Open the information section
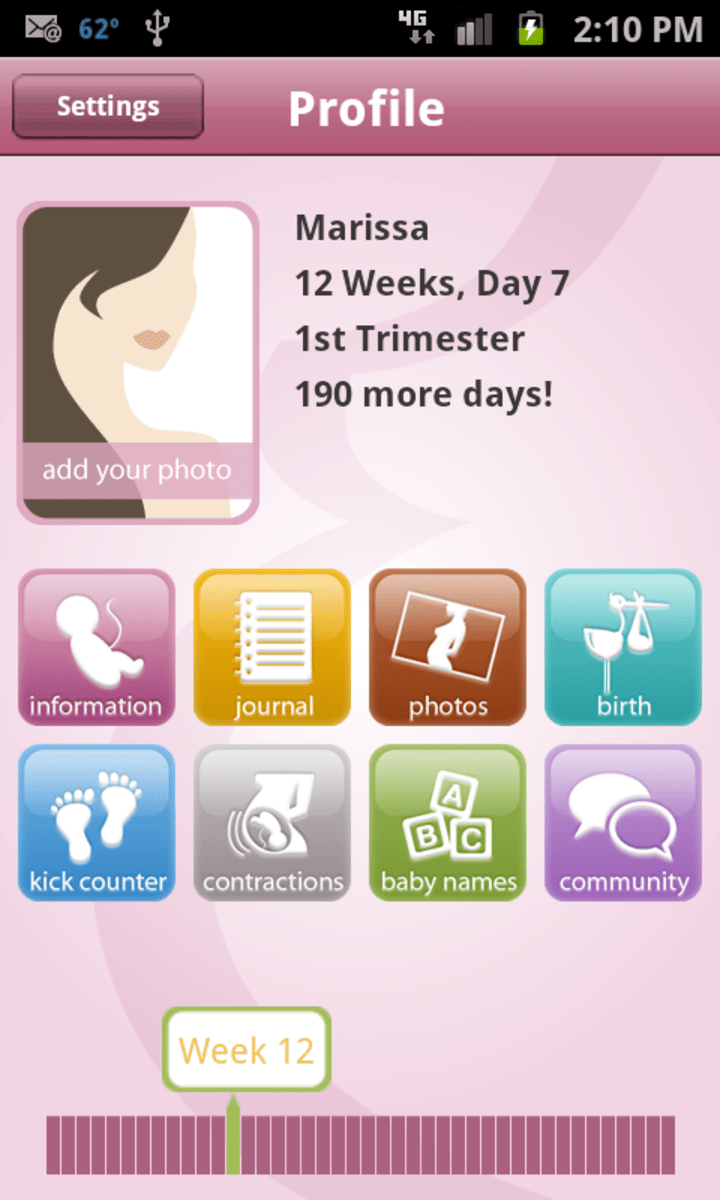 [96, 645]
